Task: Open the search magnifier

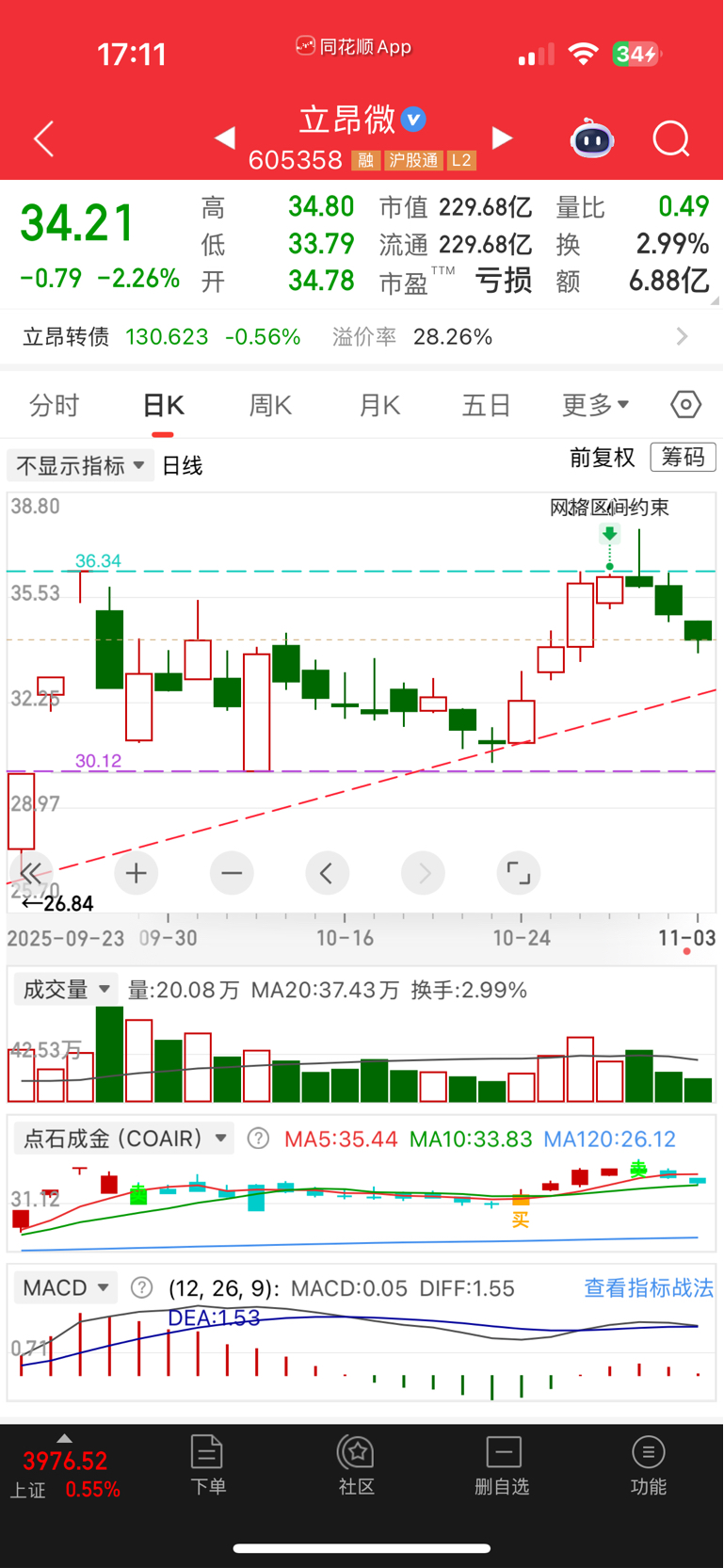Action: (671, 139)
